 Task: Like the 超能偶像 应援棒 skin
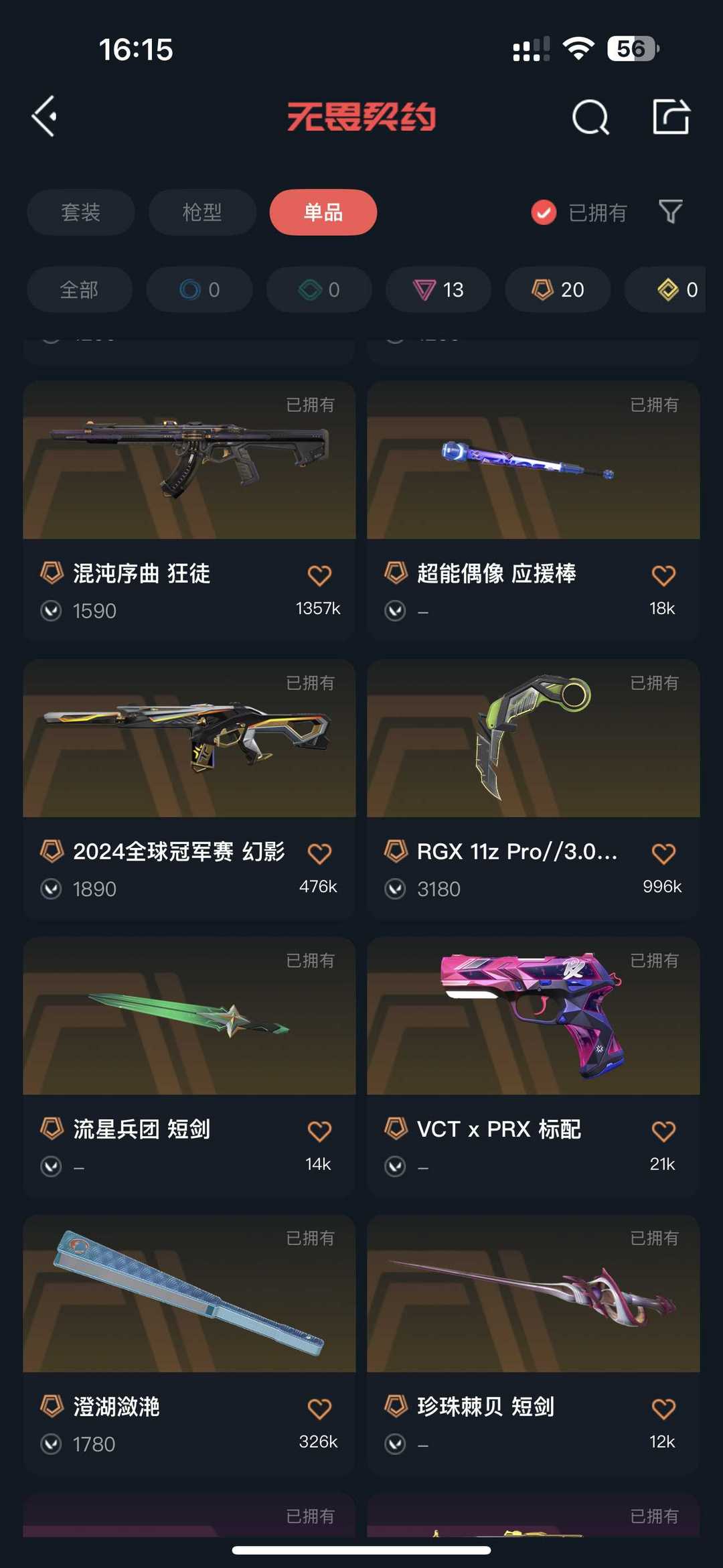pos(663,575)
